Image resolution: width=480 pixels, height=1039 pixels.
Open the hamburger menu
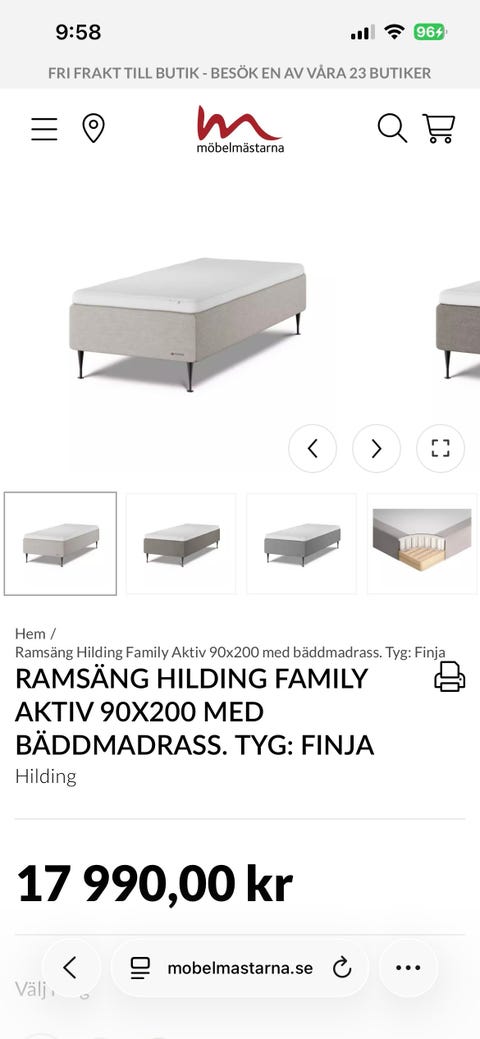click(44, 129)
